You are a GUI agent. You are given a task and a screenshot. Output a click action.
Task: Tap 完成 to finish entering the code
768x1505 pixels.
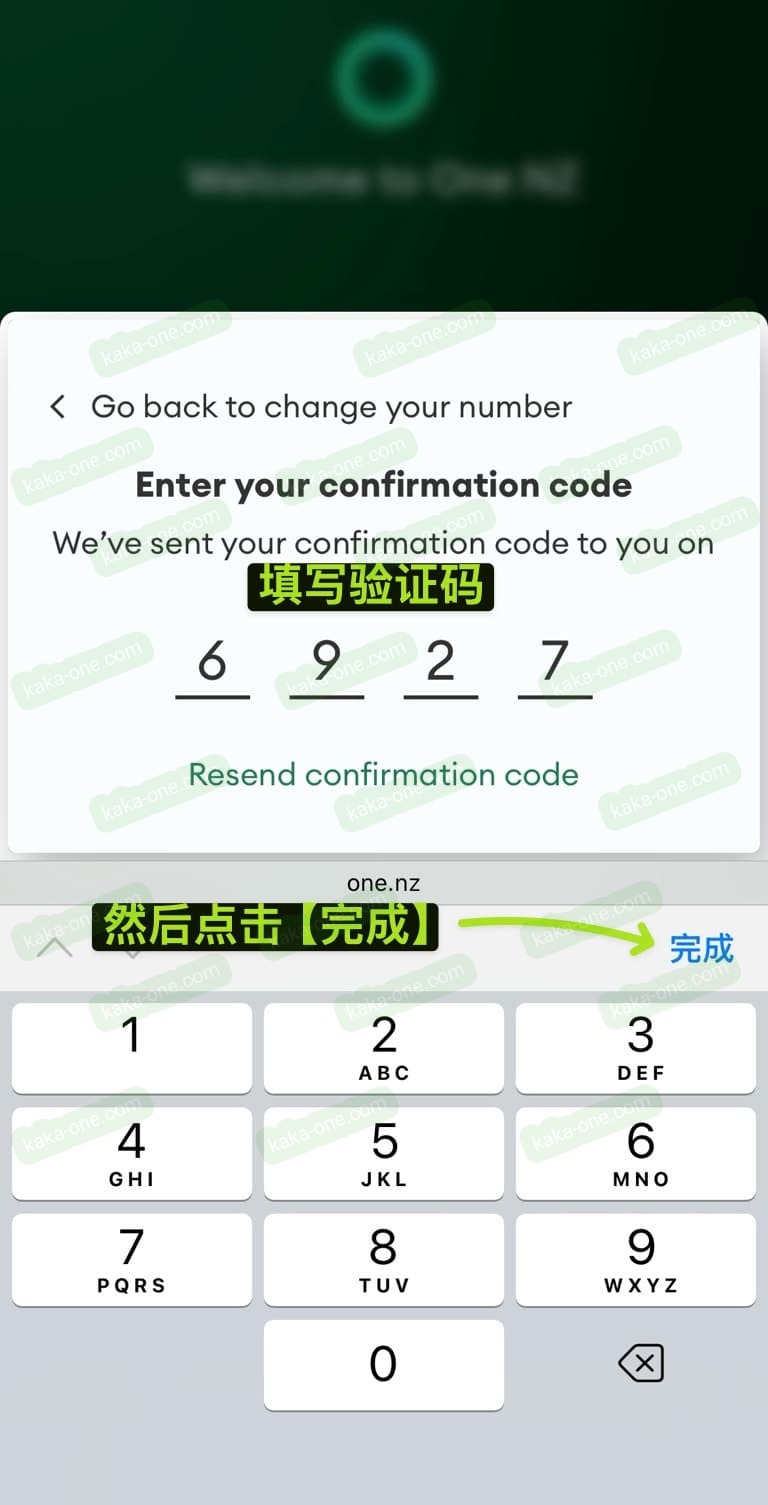click(701, 948)
